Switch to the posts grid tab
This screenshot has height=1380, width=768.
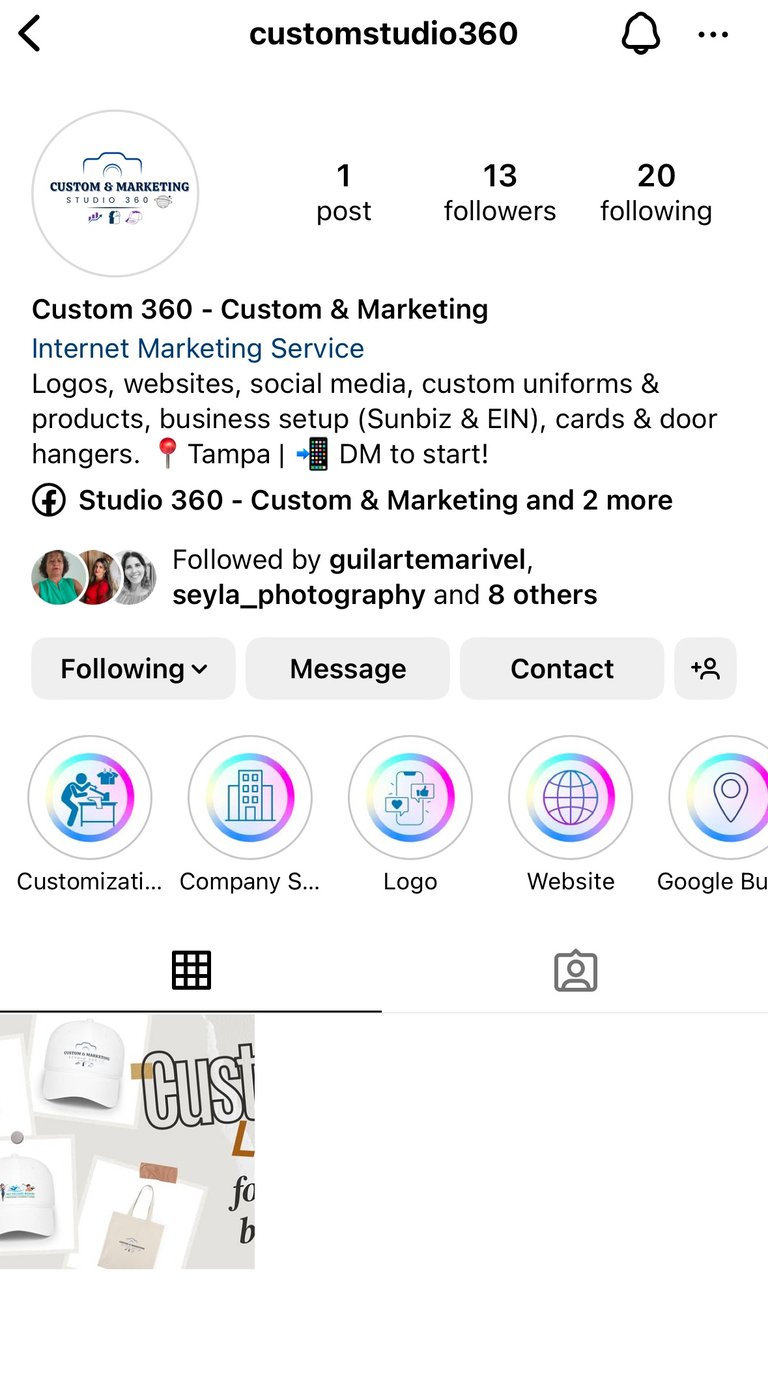(x=191, y=970)
